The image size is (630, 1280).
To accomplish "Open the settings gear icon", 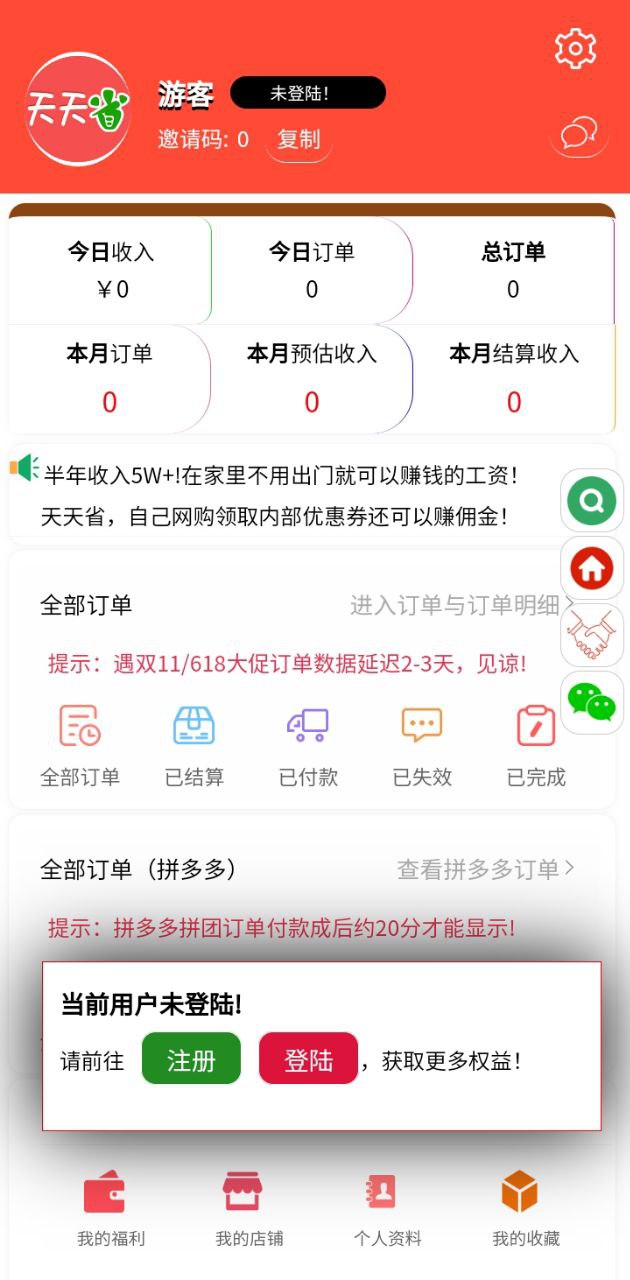I will pos(575,48).
